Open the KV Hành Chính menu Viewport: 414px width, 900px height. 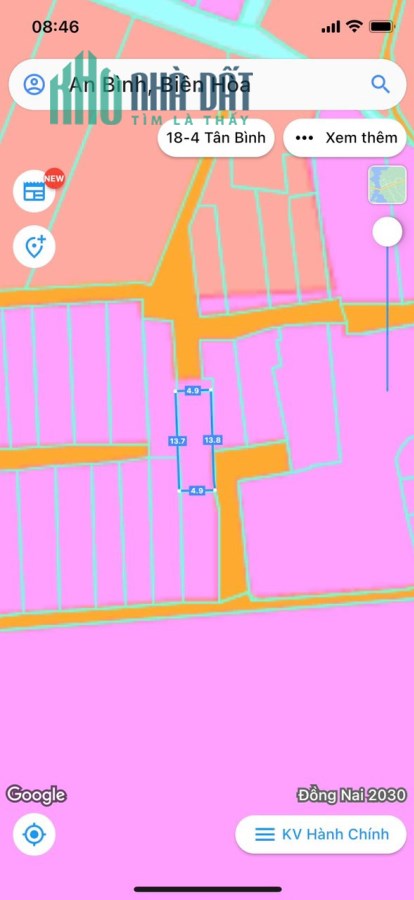tap(321, 834)
